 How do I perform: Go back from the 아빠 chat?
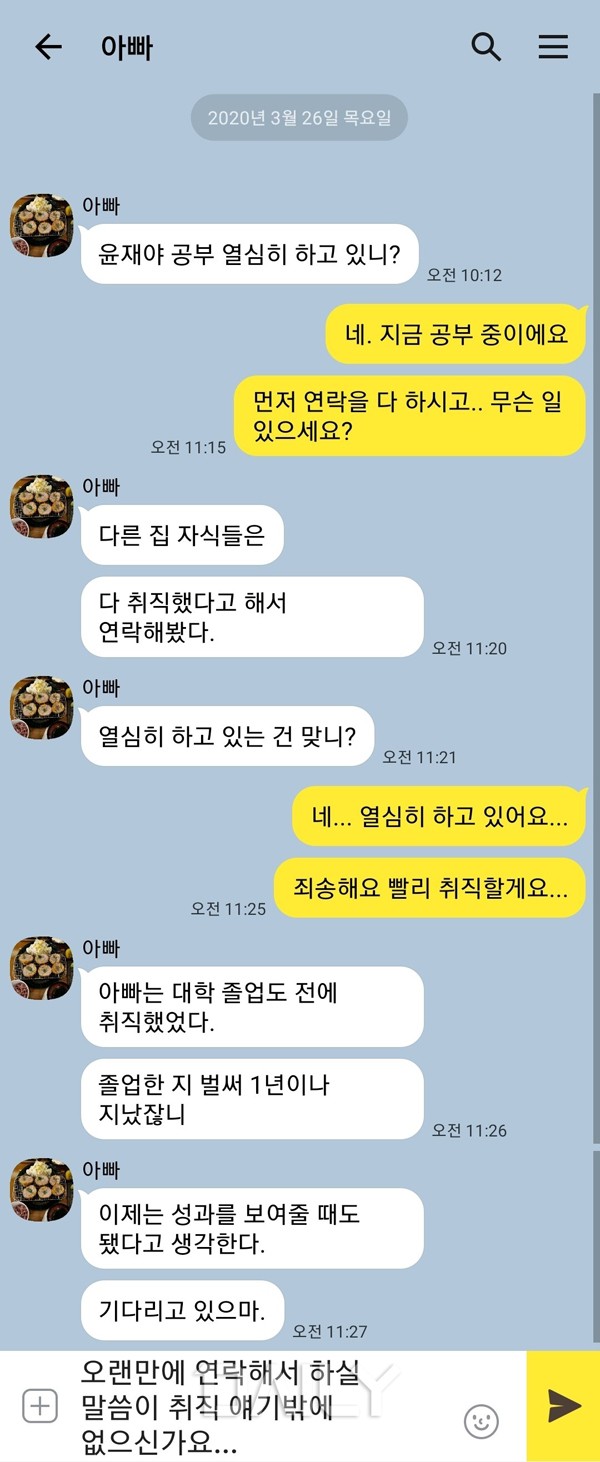click(x=48, y=47)
